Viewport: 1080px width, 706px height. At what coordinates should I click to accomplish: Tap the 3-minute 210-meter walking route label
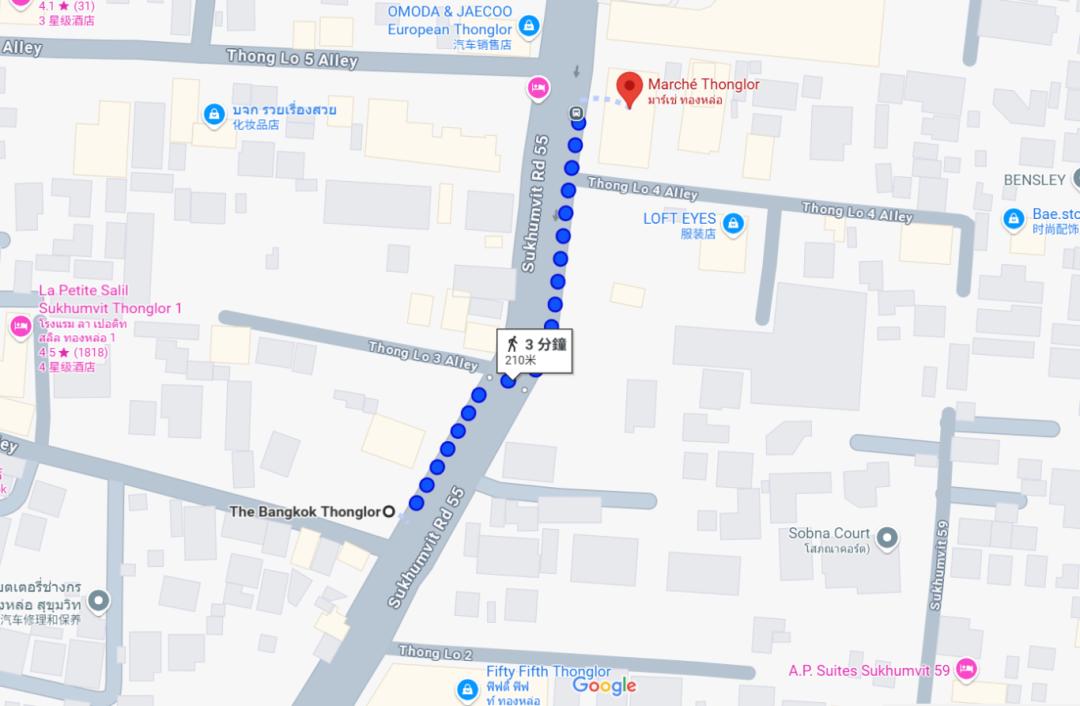(536, 351)
